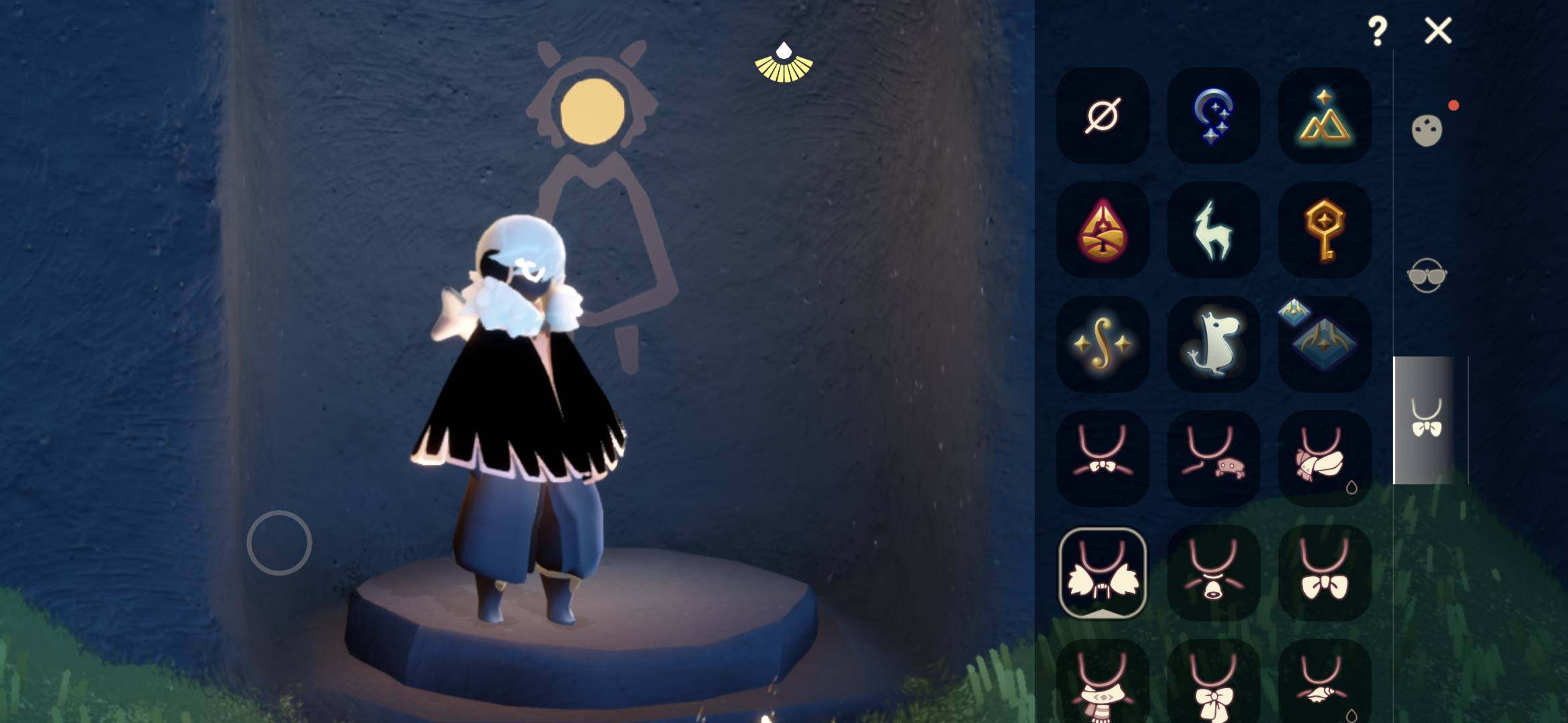Switch to the mask category tab
This screenshot has width=1568, height=723.
(x=1427, y=130)
